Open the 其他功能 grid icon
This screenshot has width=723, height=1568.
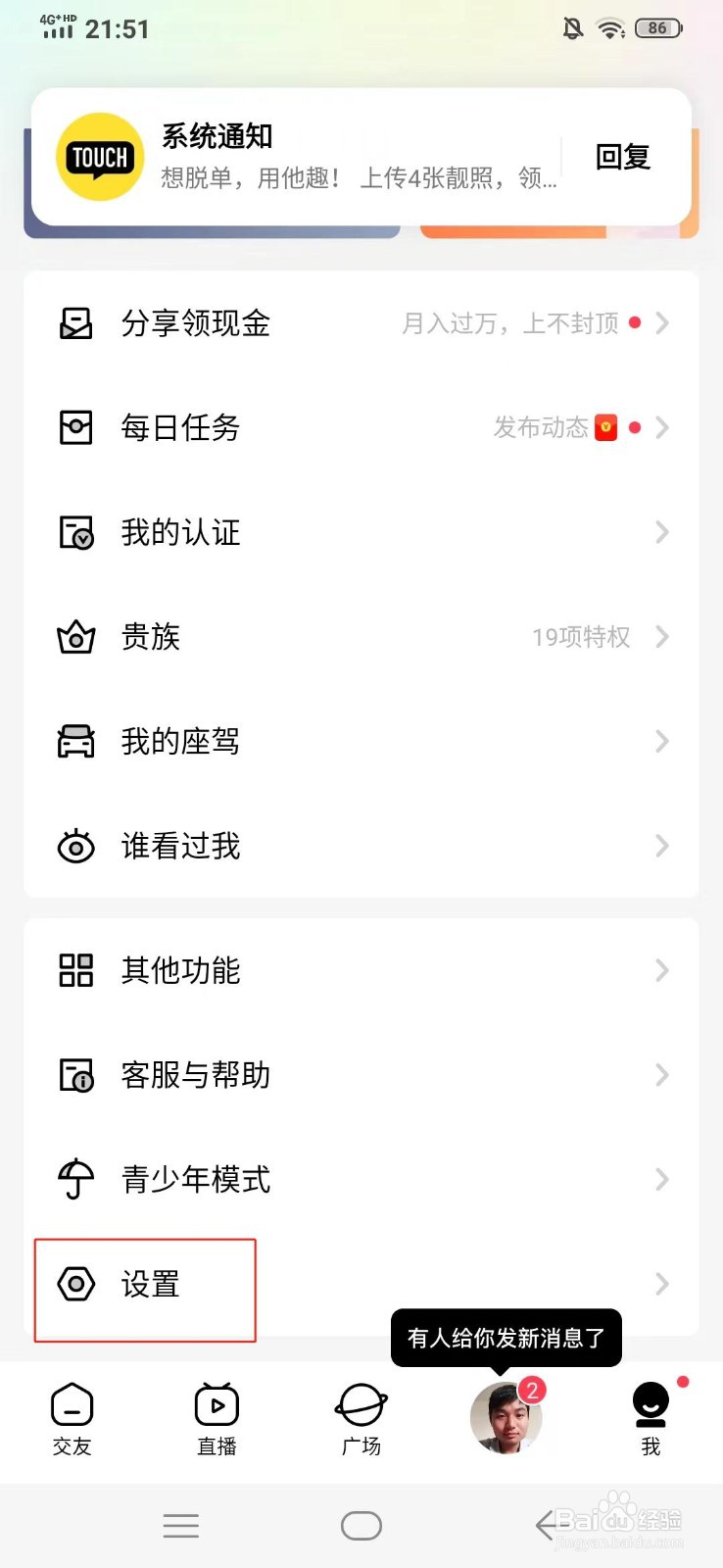coord(75,970)
